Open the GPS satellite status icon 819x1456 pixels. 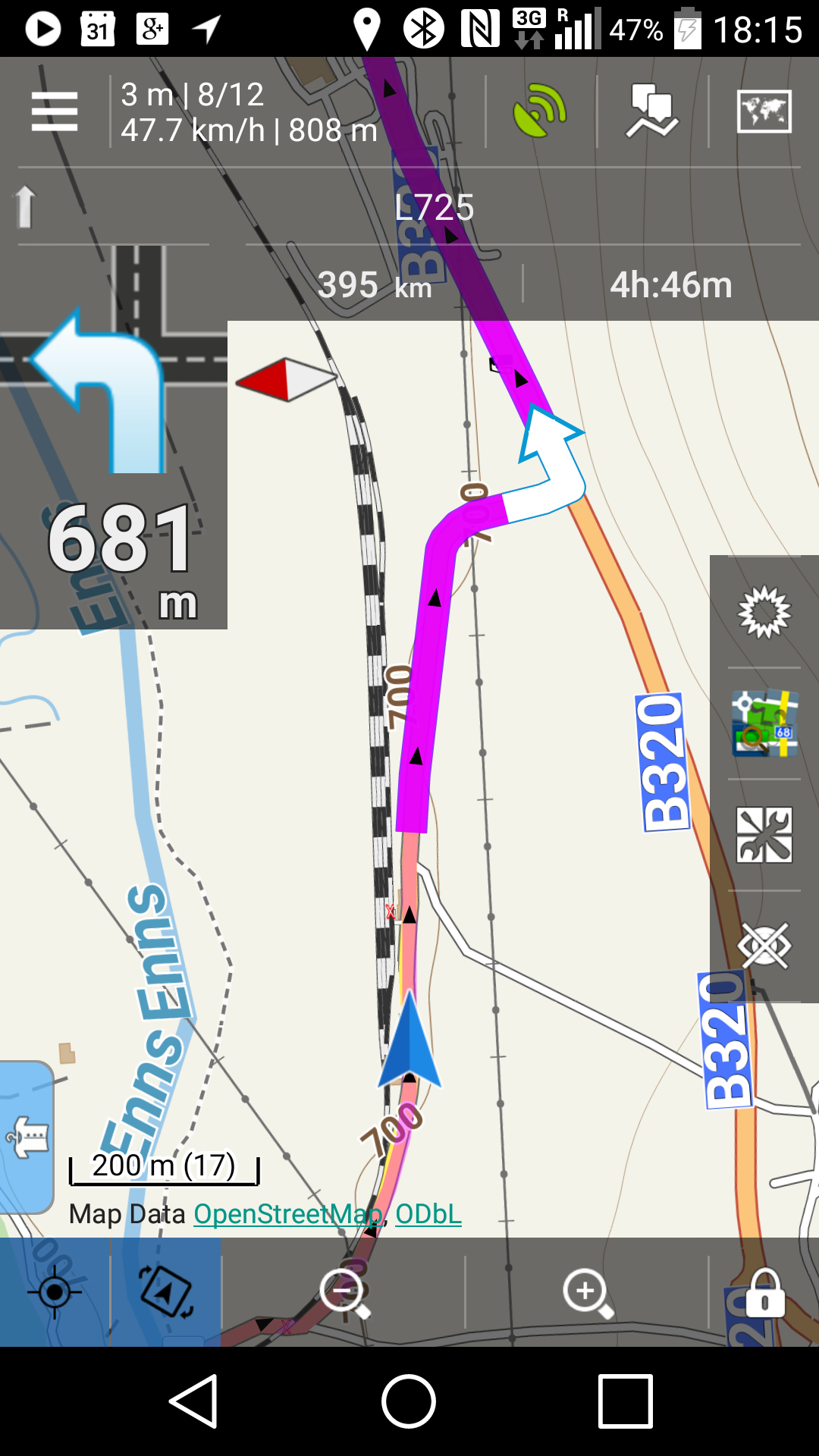[540, 111]
